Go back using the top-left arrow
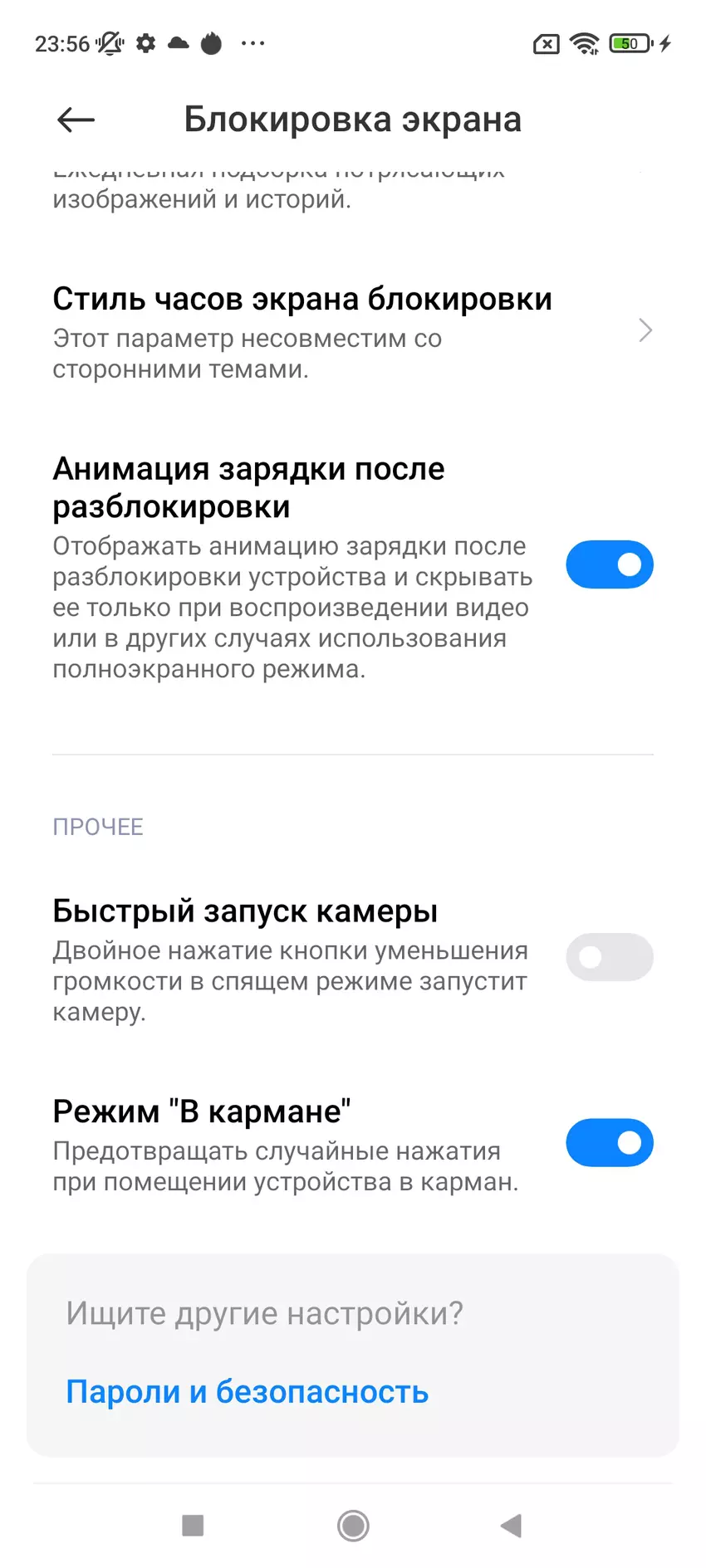Image resolution: width=706 pixels, height=1568 pixels. (x=76, y=120)
